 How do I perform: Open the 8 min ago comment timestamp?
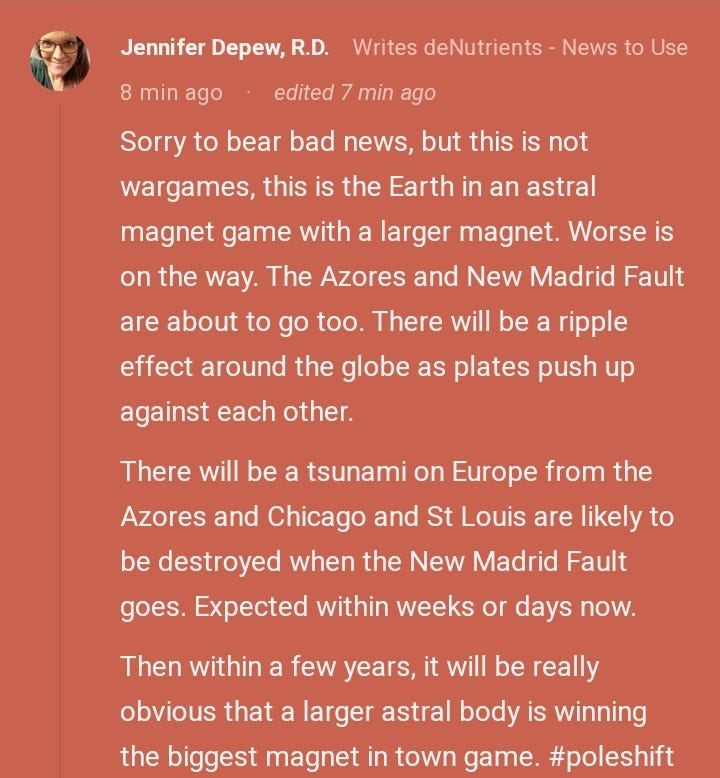[171, 92]
